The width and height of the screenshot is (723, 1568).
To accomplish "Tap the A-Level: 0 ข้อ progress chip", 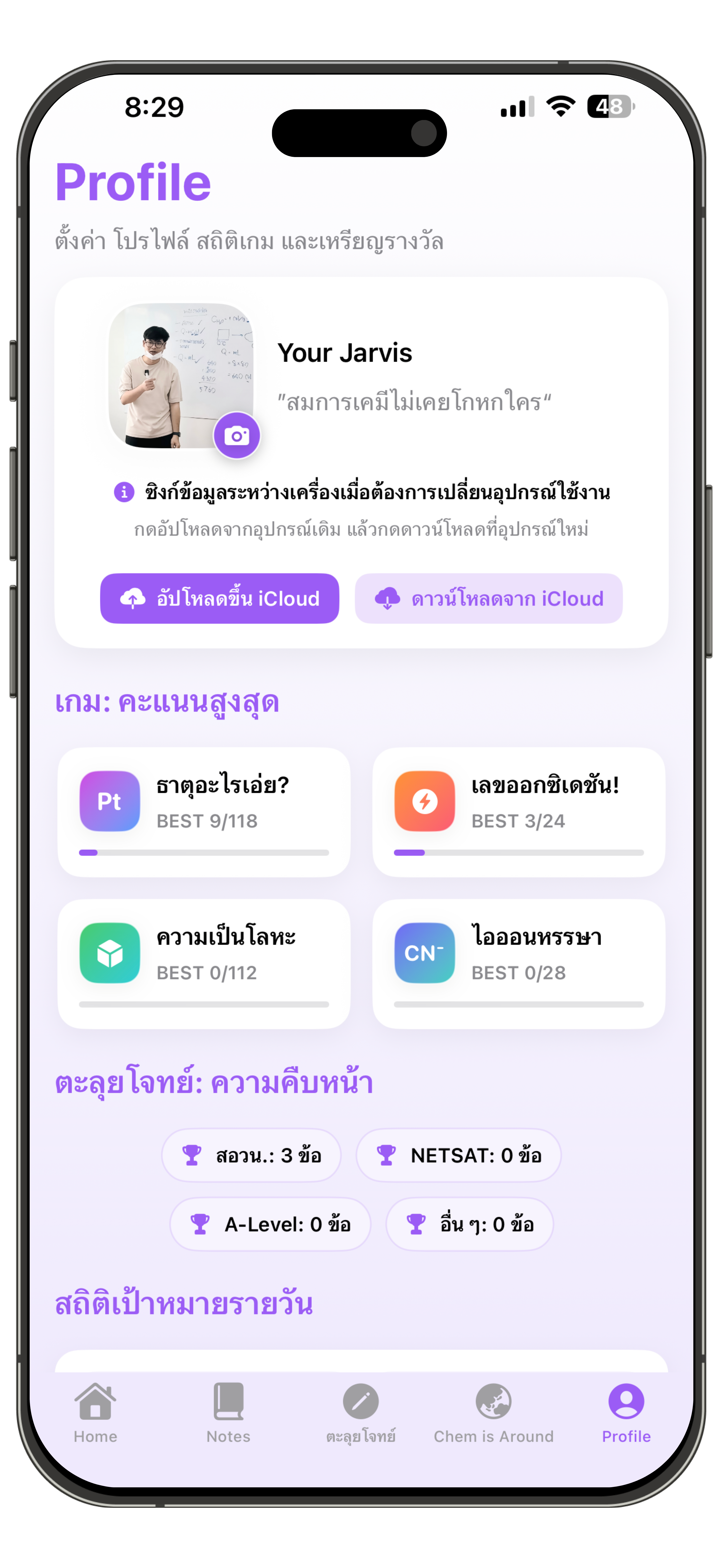I will tap(270, 1224).
